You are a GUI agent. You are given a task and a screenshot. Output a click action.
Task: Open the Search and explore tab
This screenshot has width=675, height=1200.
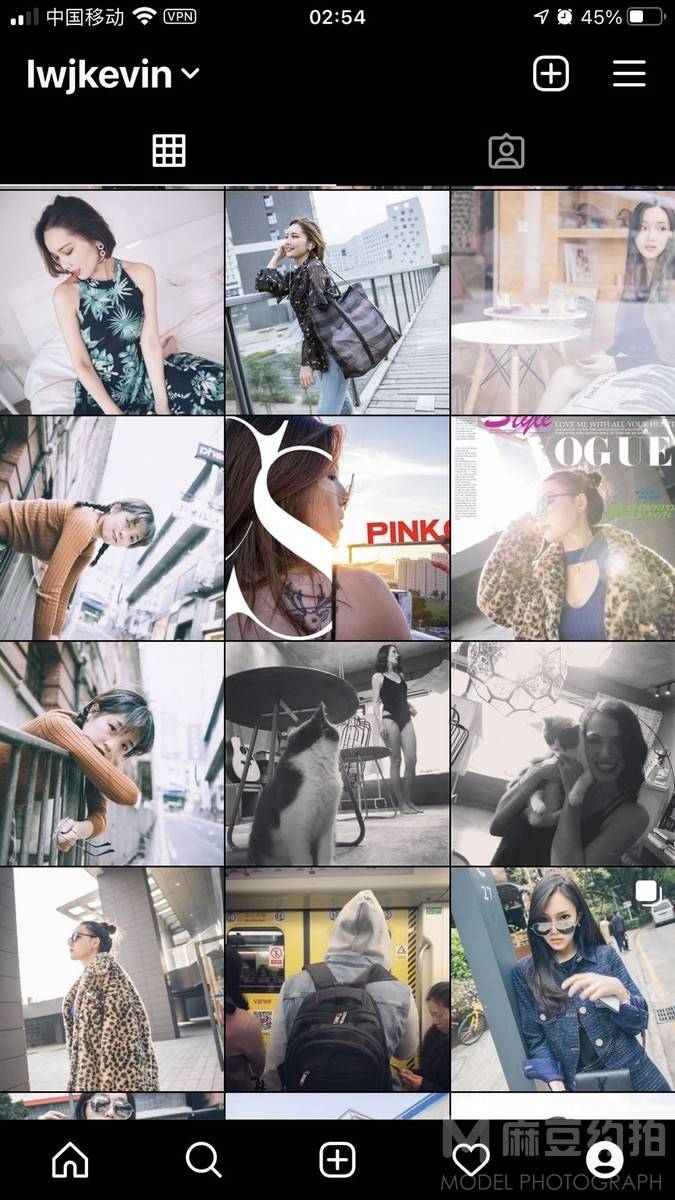tap(203, 1160)
